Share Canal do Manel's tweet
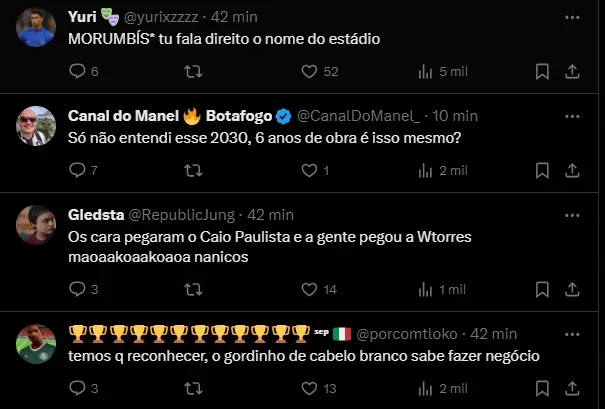Image resolution: width=605 pixels, height=409 pixels. [x=573, y=170]
